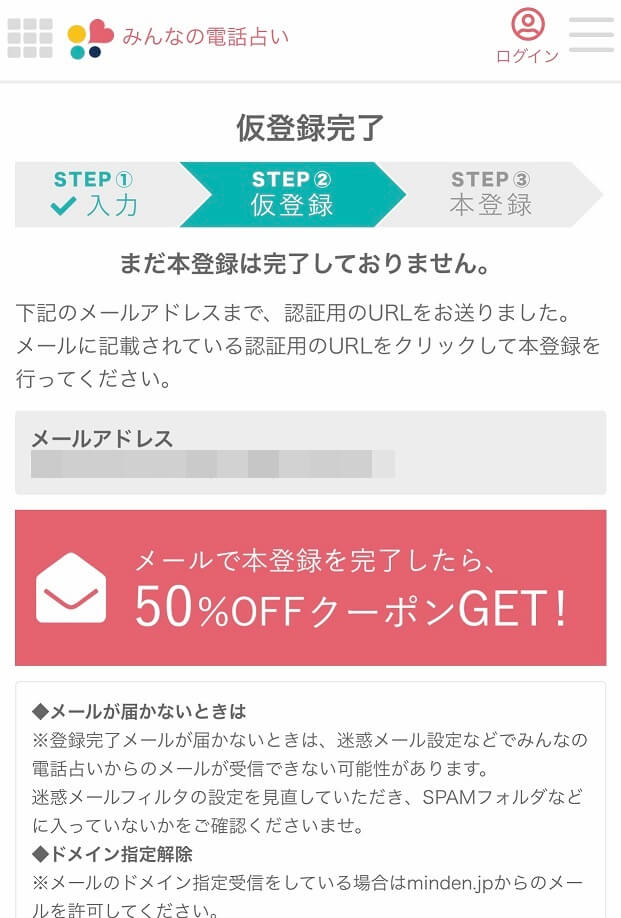This screenshot has height=918, width=621.
Task: Open the grid menu icon
Action: click(29, 37)
